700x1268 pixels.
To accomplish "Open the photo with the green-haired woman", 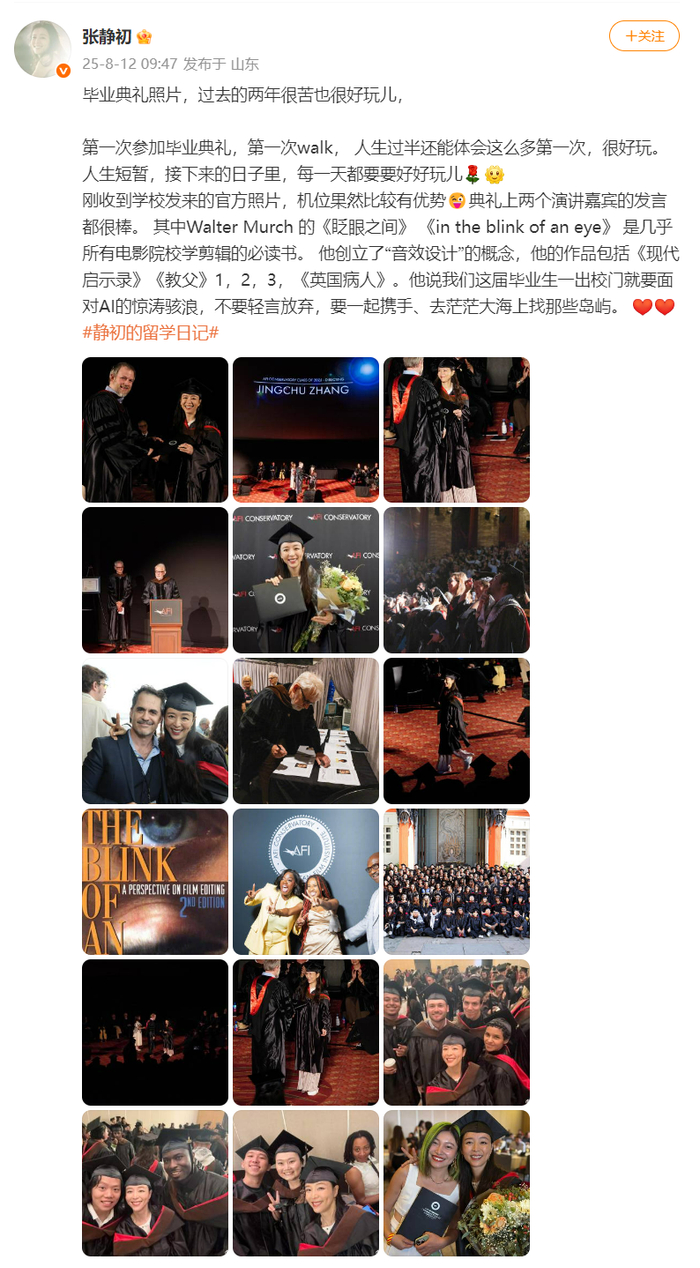I will coord(457,1183).
